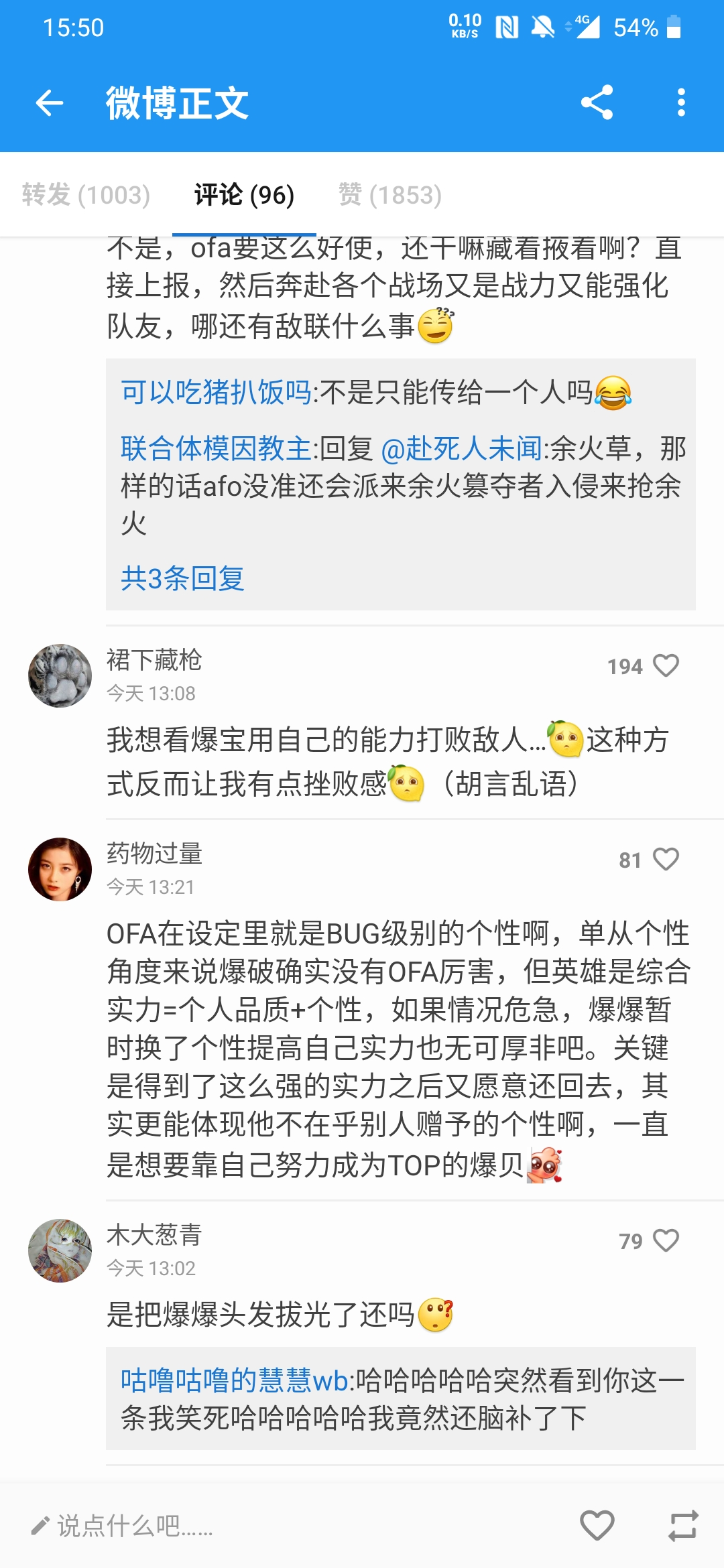This screenshot has width=724, height=1568.
Task: Like 裙下藏枪's comment
Action: point(666,665)
